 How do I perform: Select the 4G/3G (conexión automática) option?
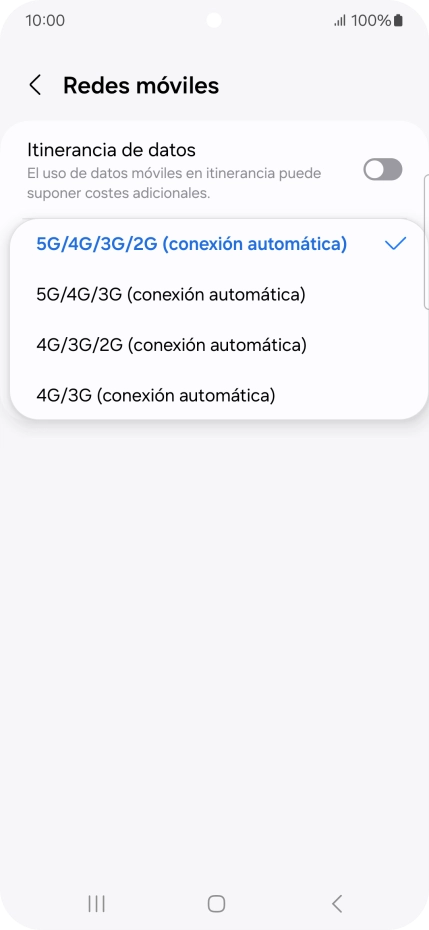(x=218, y=395)
